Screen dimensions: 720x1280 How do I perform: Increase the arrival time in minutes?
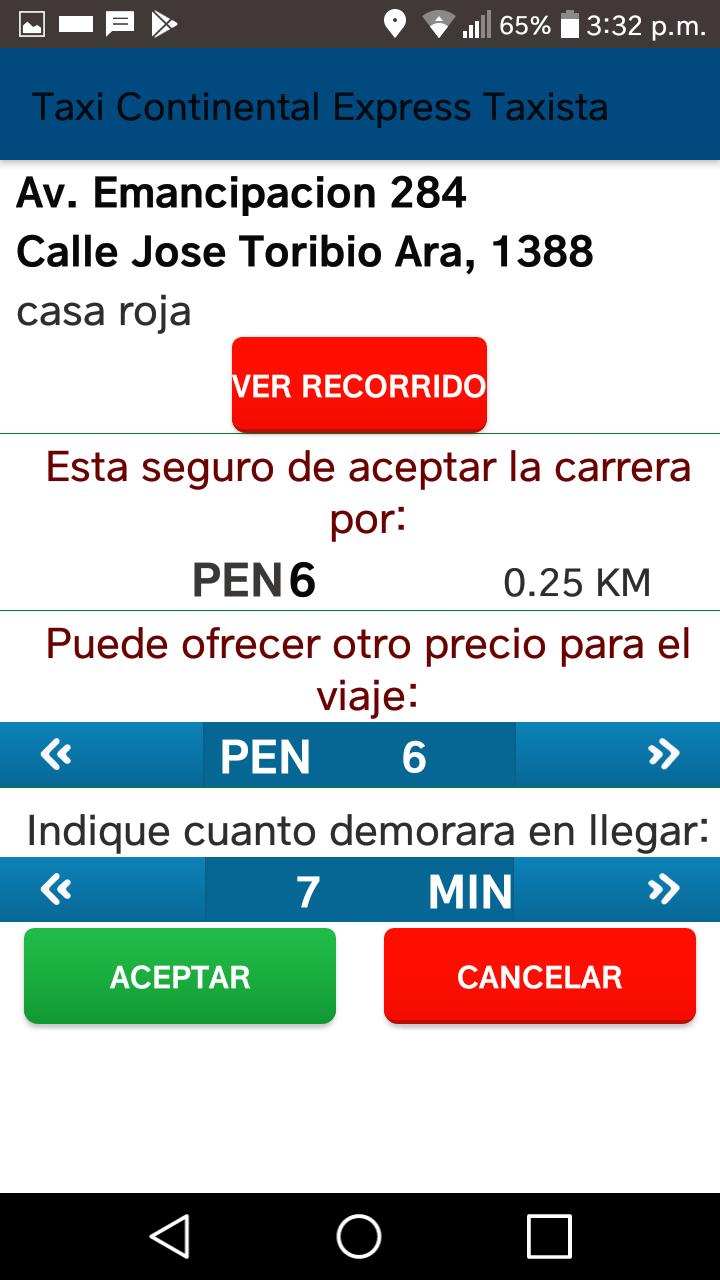click(663, 889)
